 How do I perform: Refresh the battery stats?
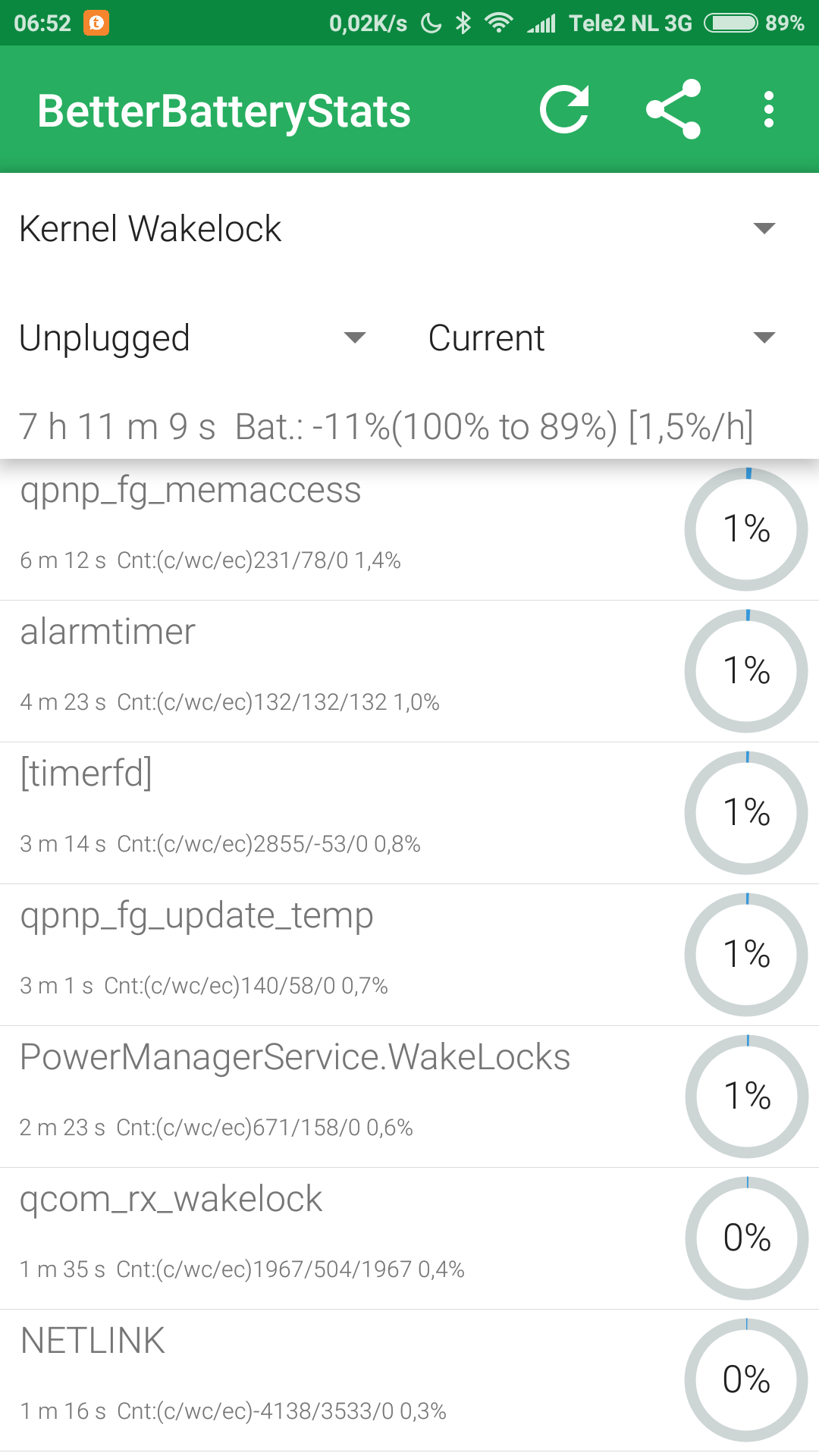565,110
